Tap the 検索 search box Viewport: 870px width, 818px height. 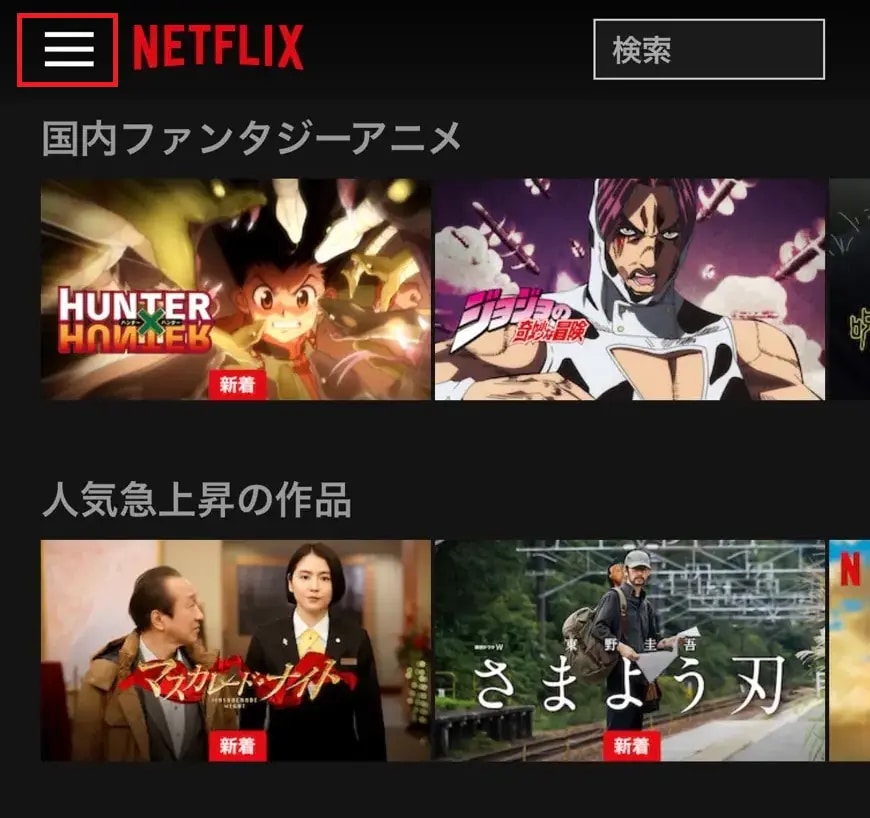708,49
